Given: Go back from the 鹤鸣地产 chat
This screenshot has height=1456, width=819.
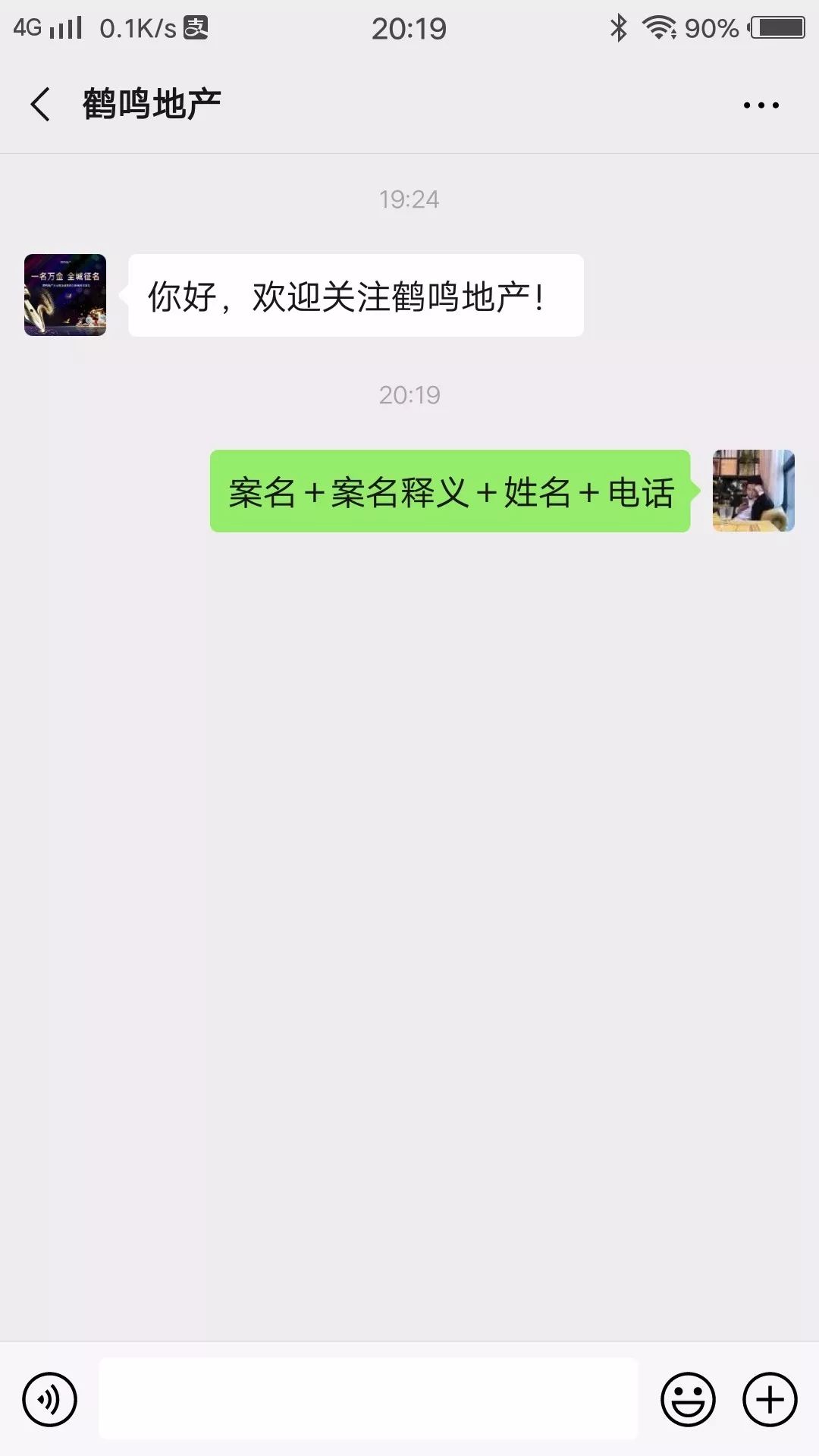Looking at the screenshot, I should point(41,105).
